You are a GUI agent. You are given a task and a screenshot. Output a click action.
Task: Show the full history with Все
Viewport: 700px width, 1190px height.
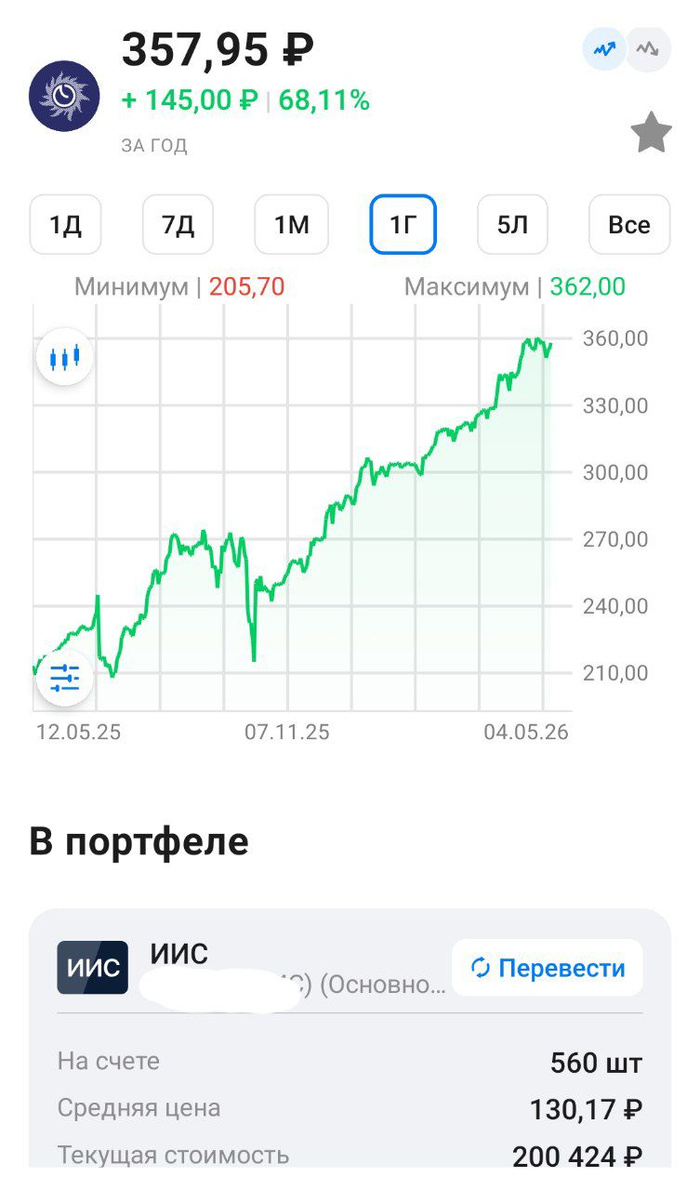[x=629, y=225]
